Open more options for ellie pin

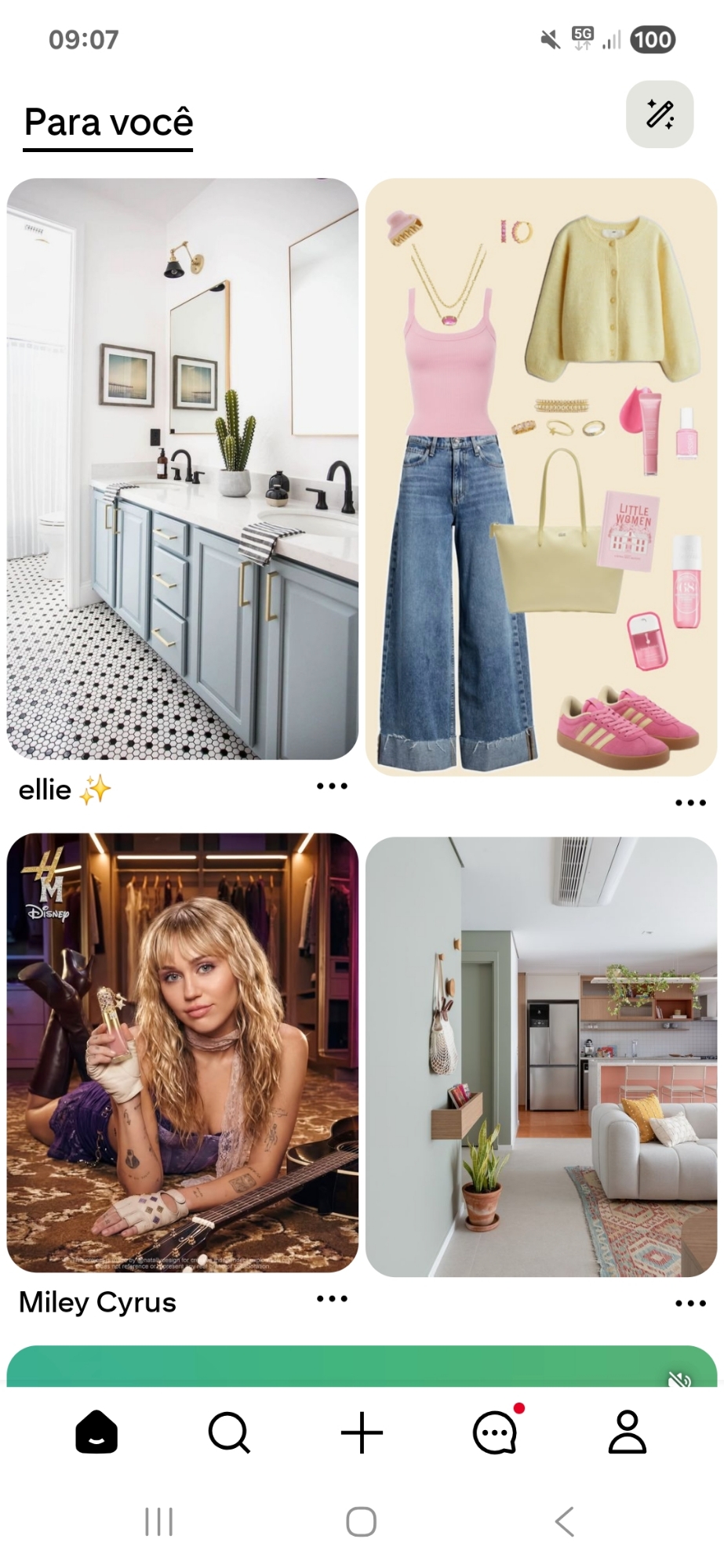pyautogui.click(x=332, y=786)
